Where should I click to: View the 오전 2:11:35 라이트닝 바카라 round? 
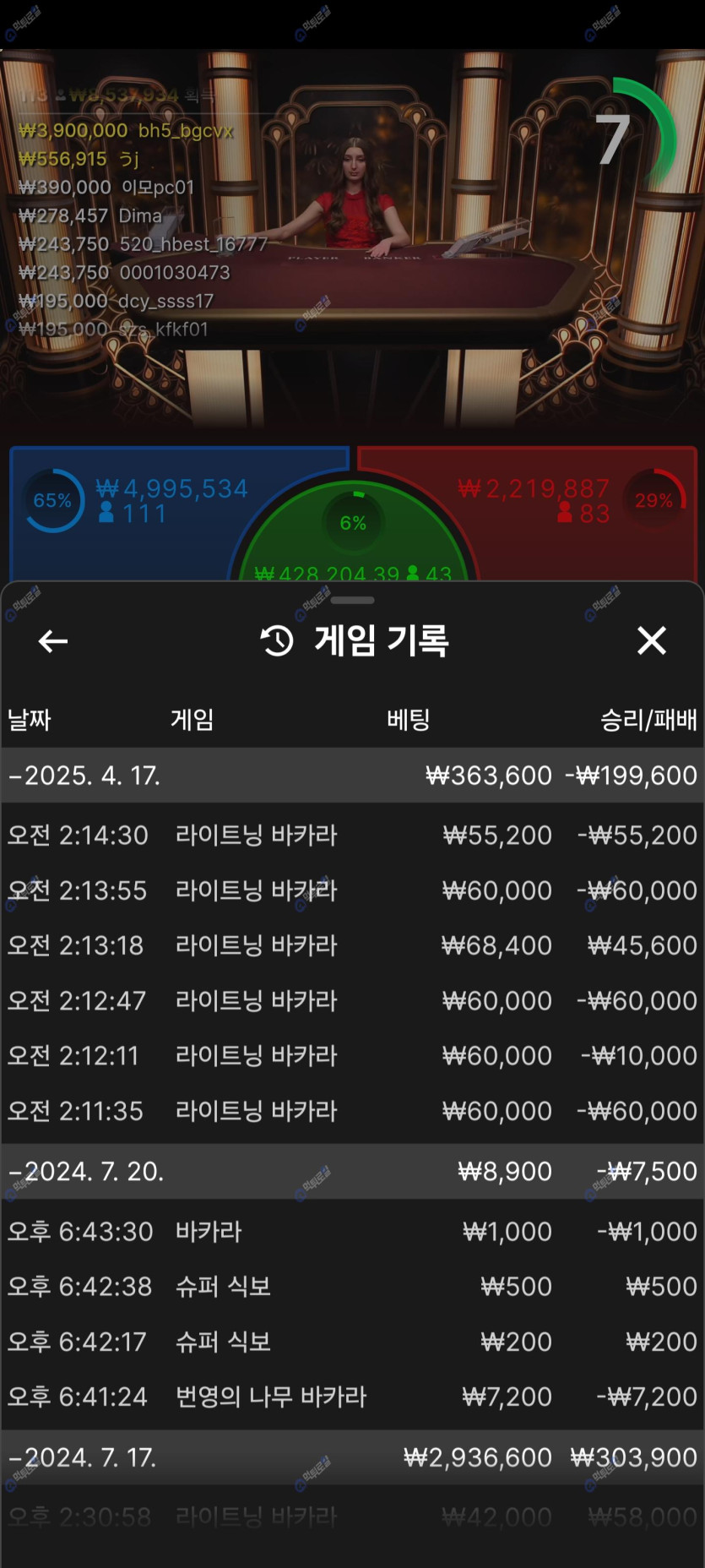click(x=352, y=1111)
